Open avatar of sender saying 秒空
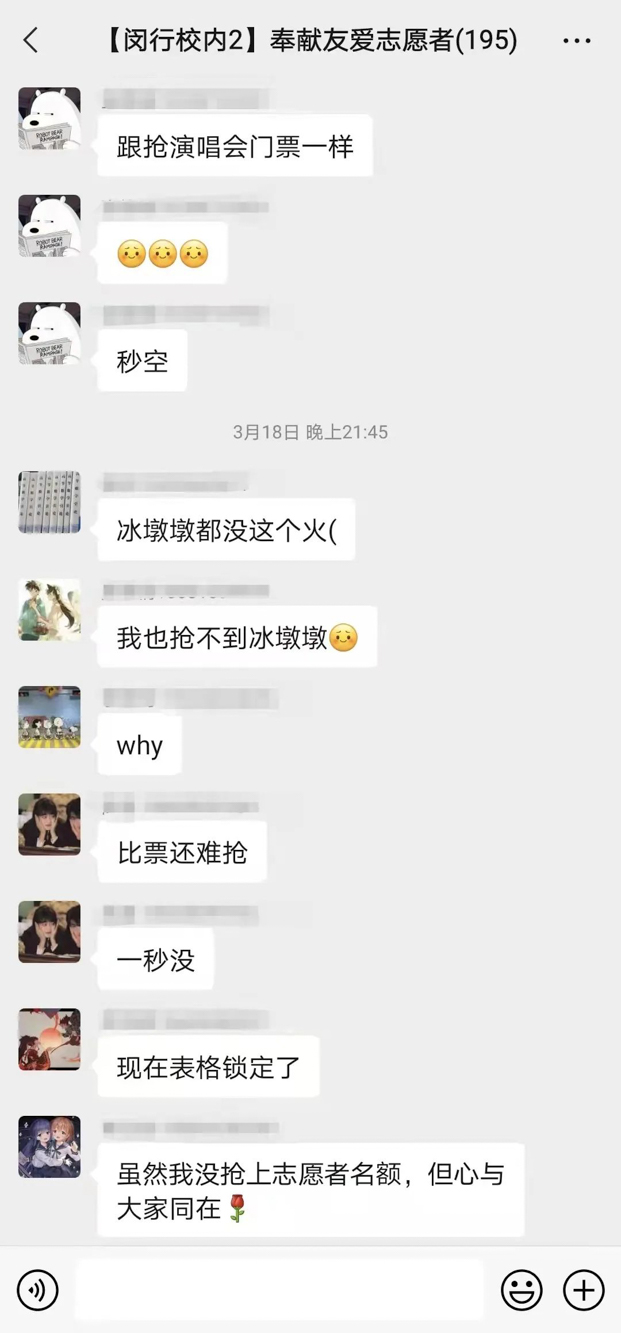 click(49, 333)
